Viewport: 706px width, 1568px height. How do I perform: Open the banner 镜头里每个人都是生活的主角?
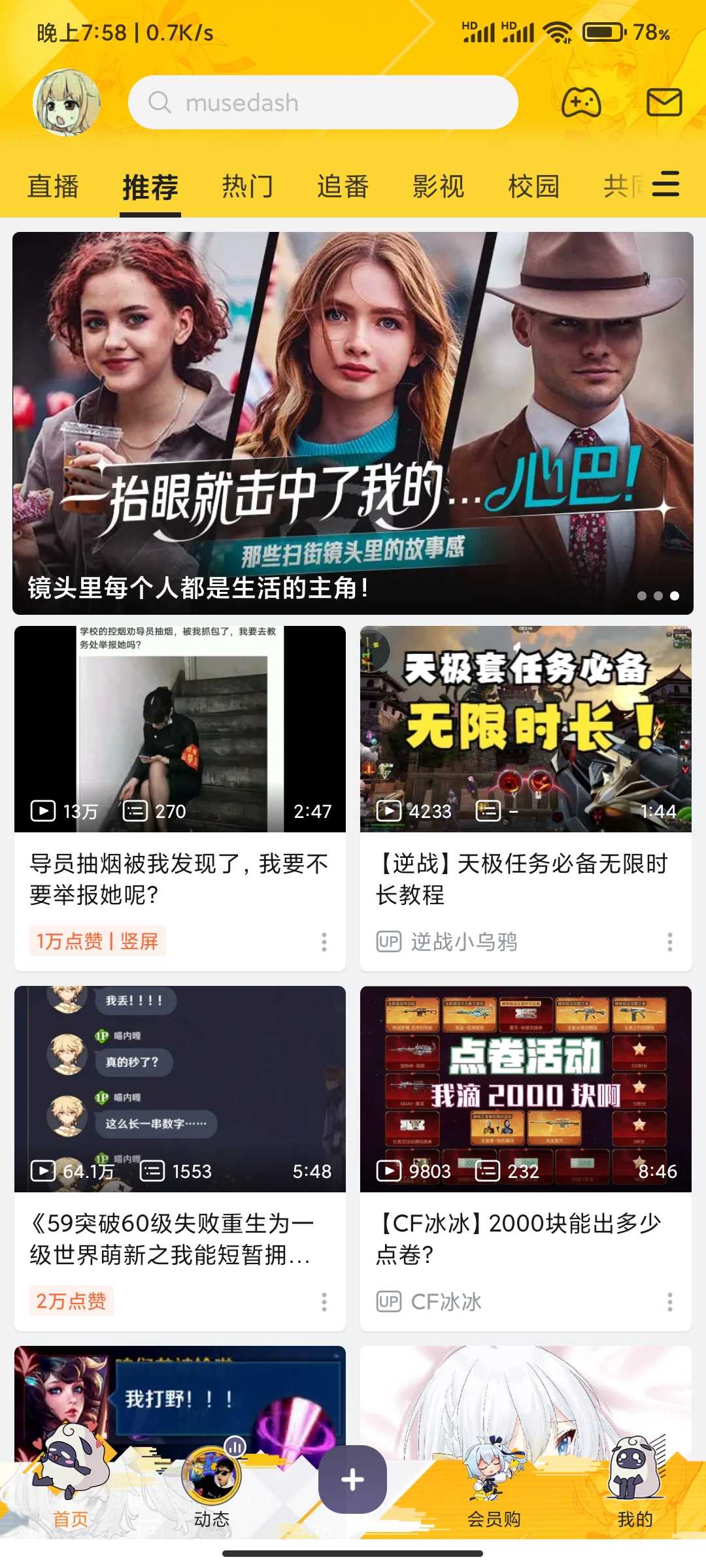(353, 423)
